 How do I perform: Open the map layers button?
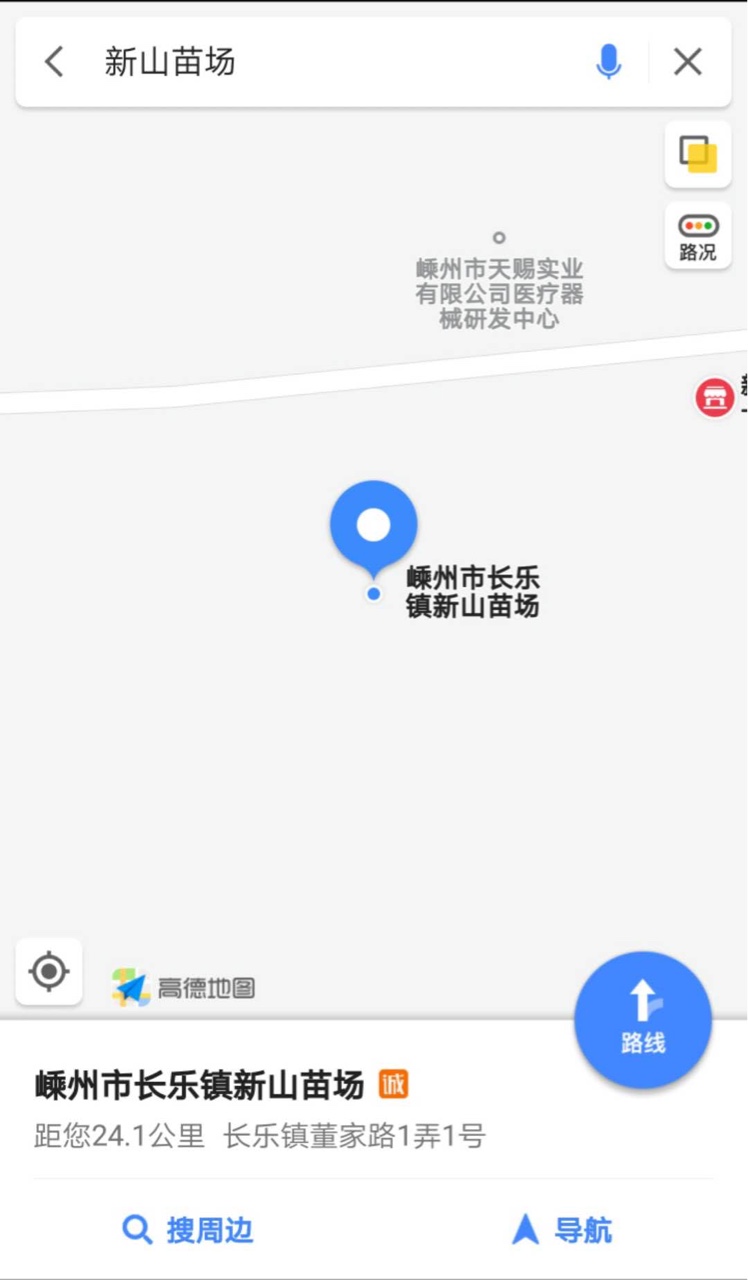coord(698,154)
